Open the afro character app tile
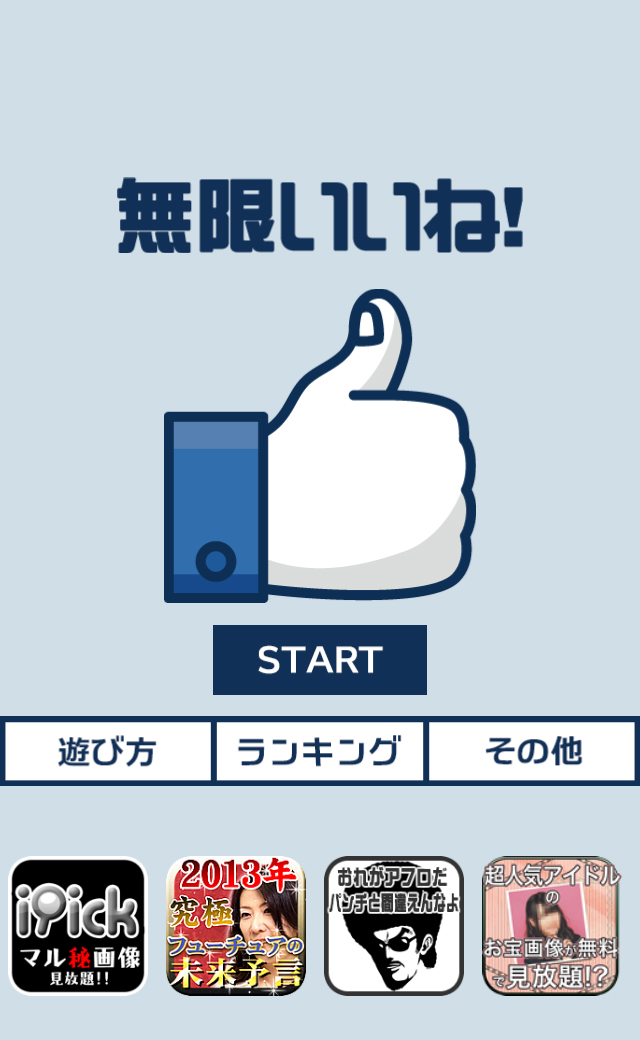Screen dimensions: 640x1040 394,926
